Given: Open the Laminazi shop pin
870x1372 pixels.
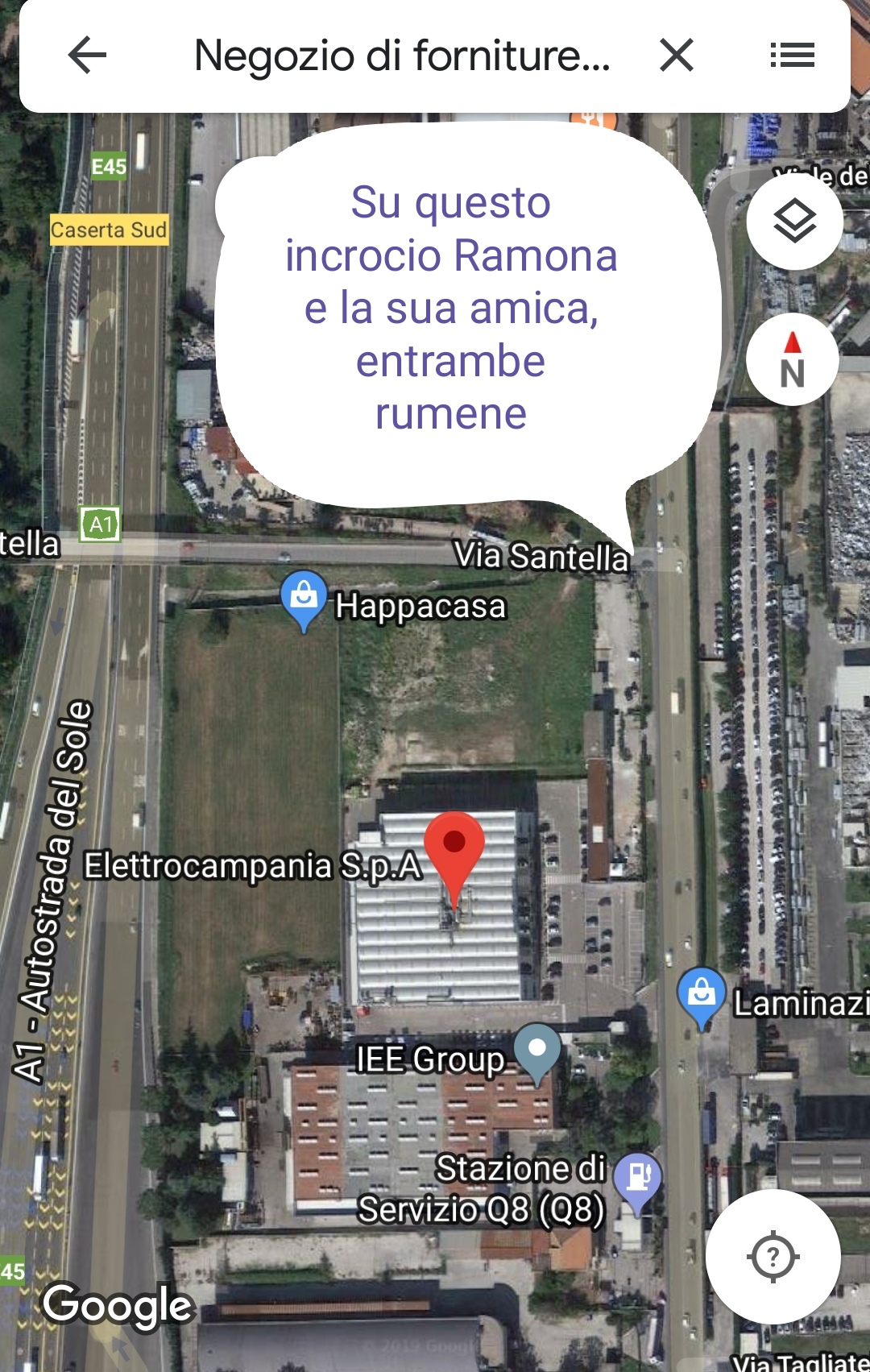Looking at the screenshot, I should point(702,994).
